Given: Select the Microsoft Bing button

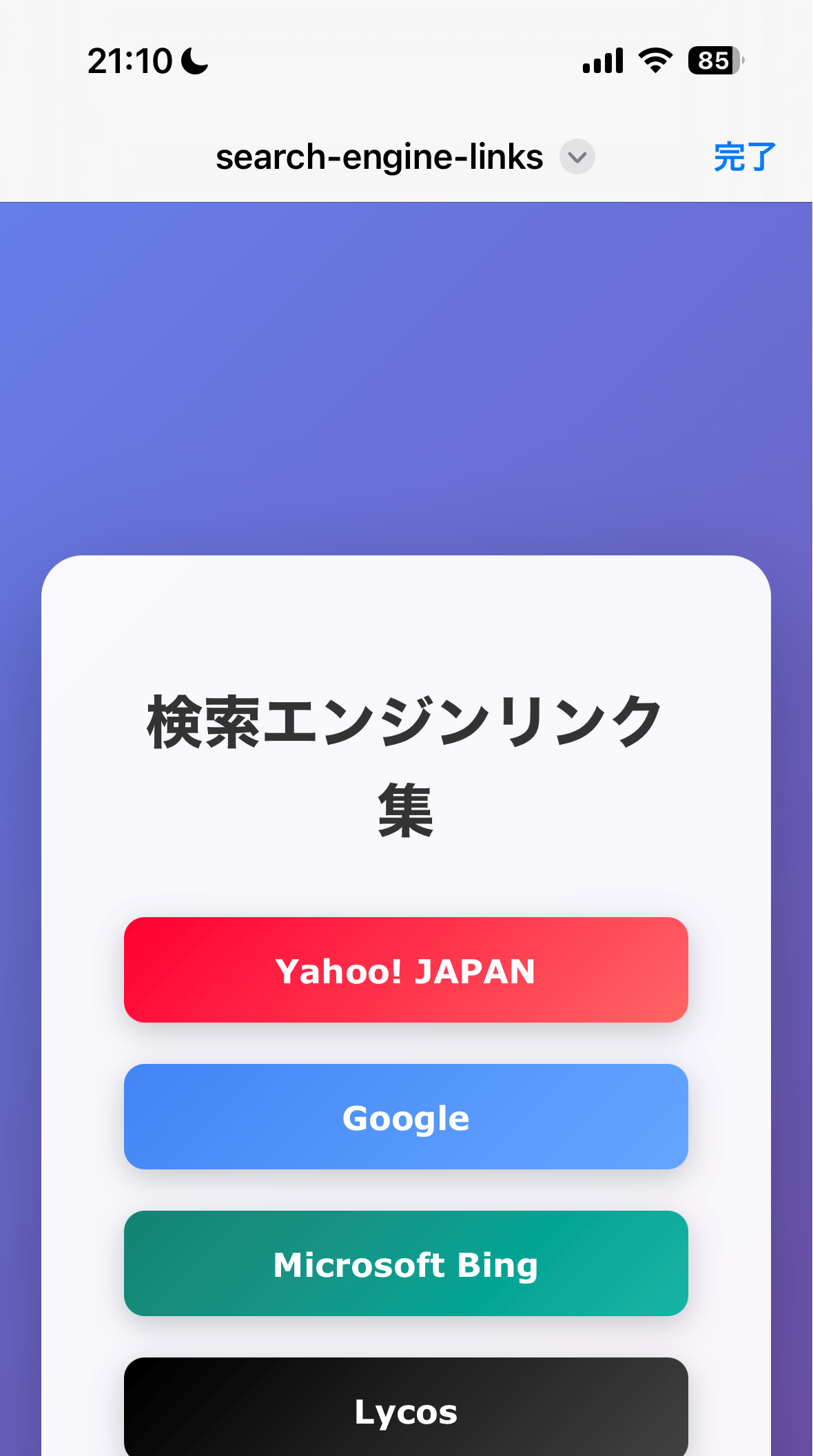Looking at the screenshot, I should [x=406, y=1263].
